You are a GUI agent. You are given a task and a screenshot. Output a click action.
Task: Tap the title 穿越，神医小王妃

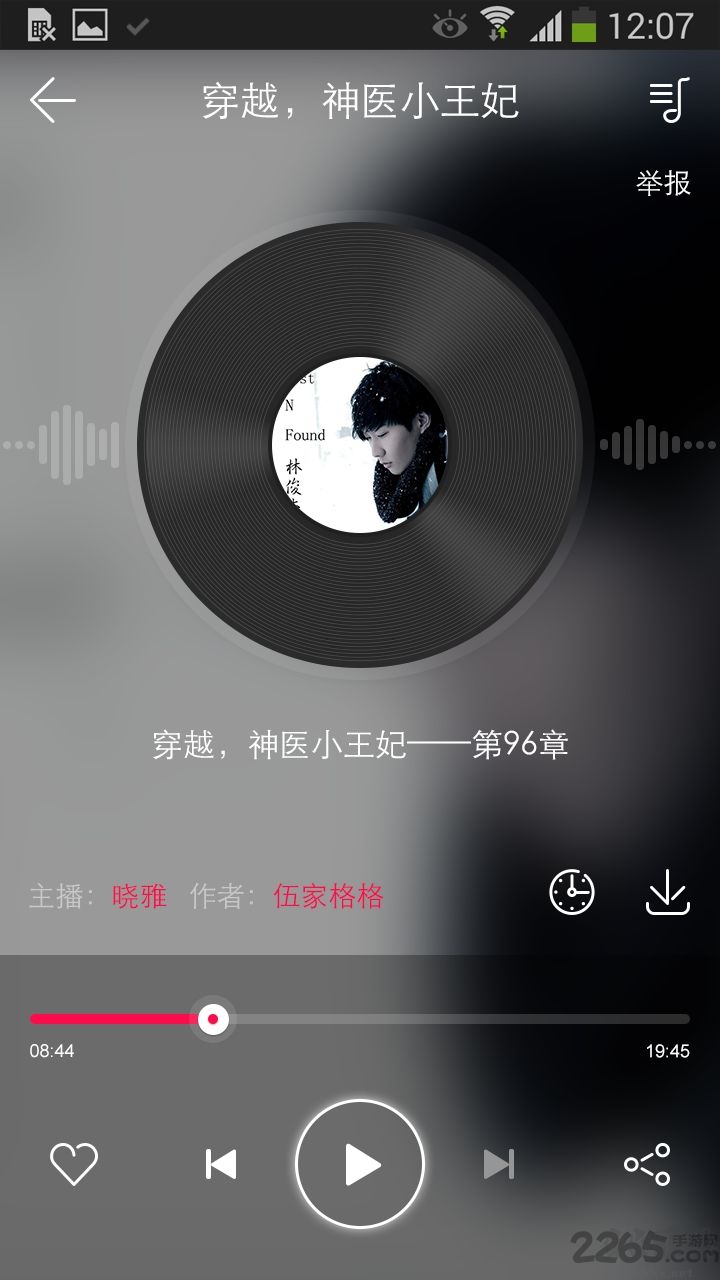point(360,100)
